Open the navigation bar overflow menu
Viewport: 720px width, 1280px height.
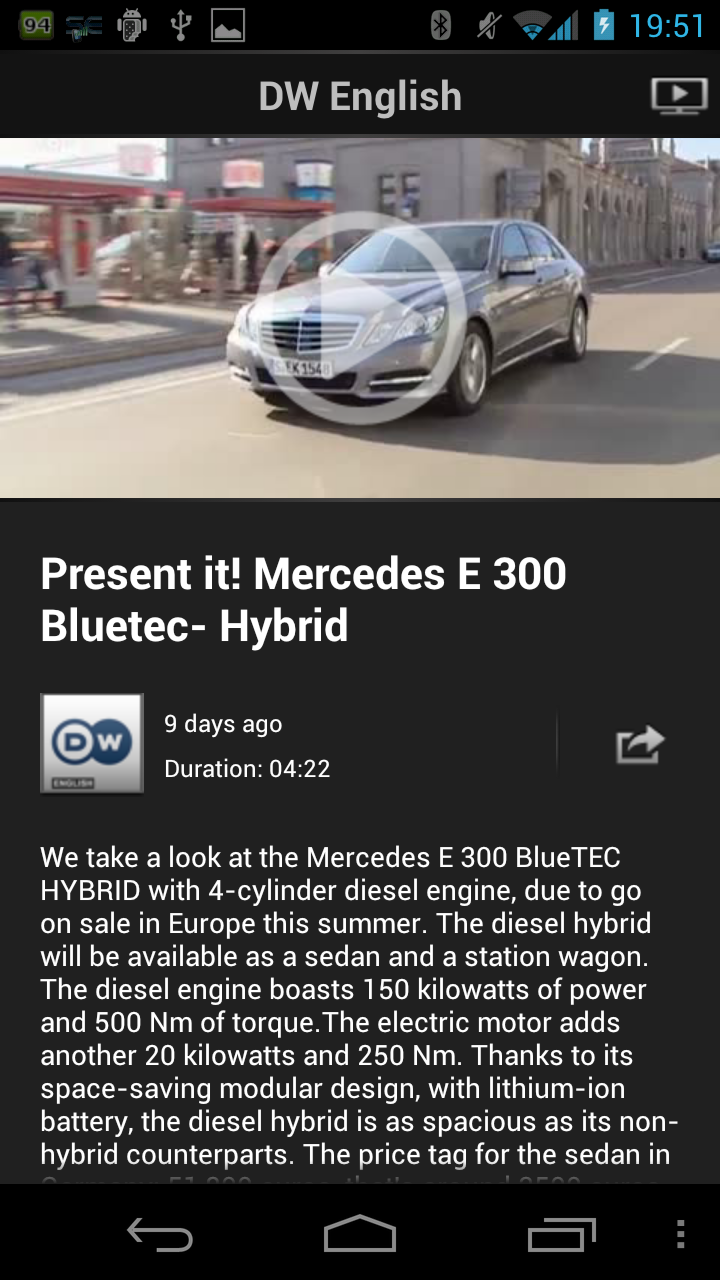681,1234
